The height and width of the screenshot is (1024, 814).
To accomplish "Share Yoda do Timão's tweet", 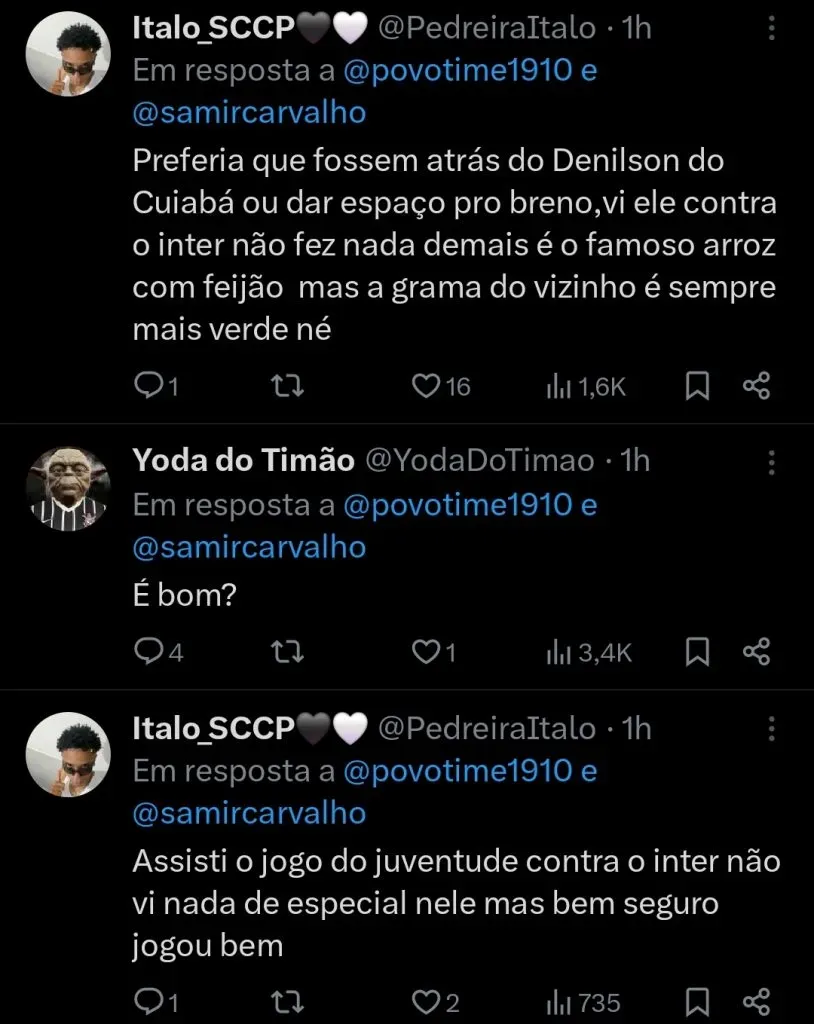I will [x=757, y=652].
